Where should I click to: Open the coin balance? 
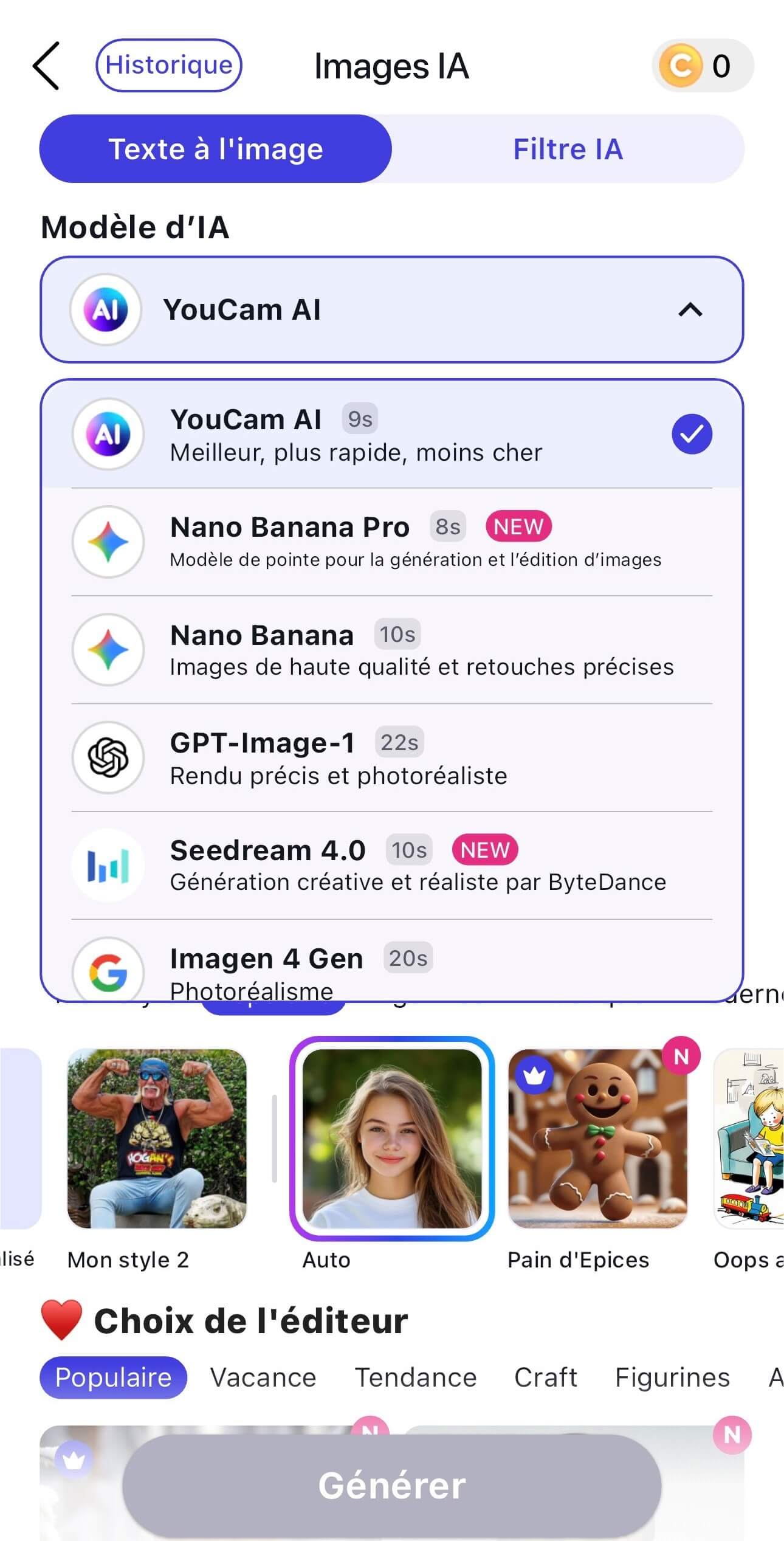click(702, 66)
